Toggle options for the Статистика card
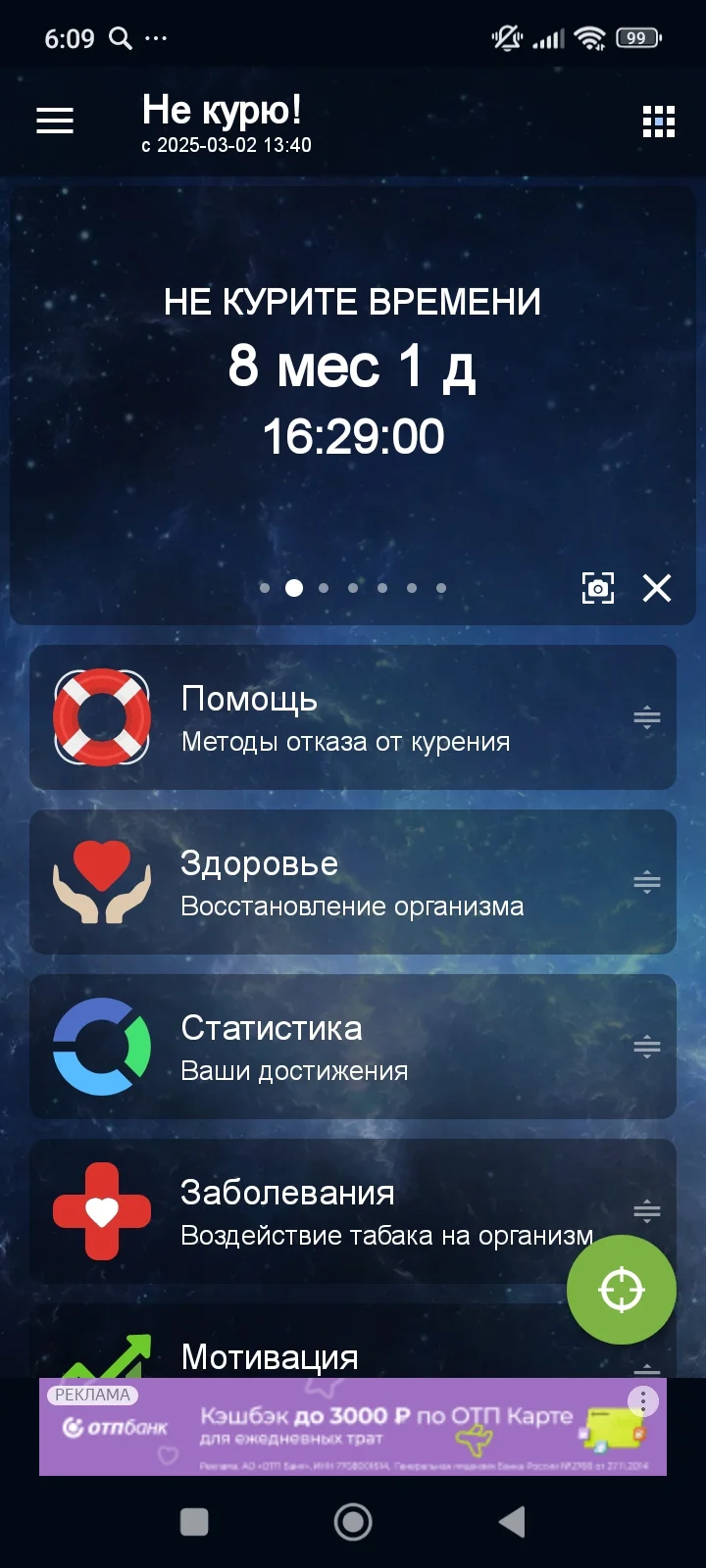The width and height of the screenshot is (706, 1568). click(x=647, y=1047)
